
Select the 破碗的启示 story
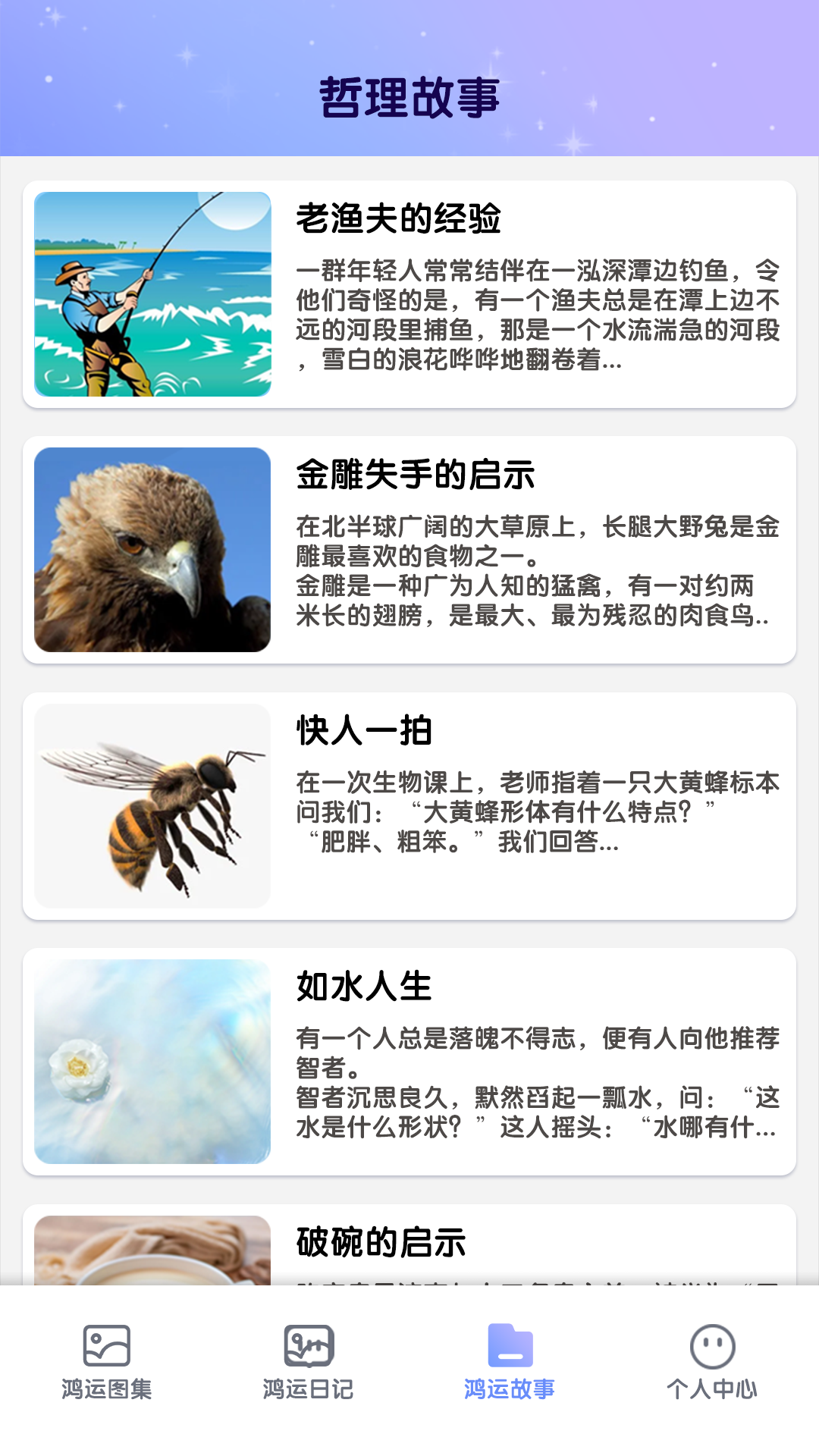click(x=409, y=1244)
